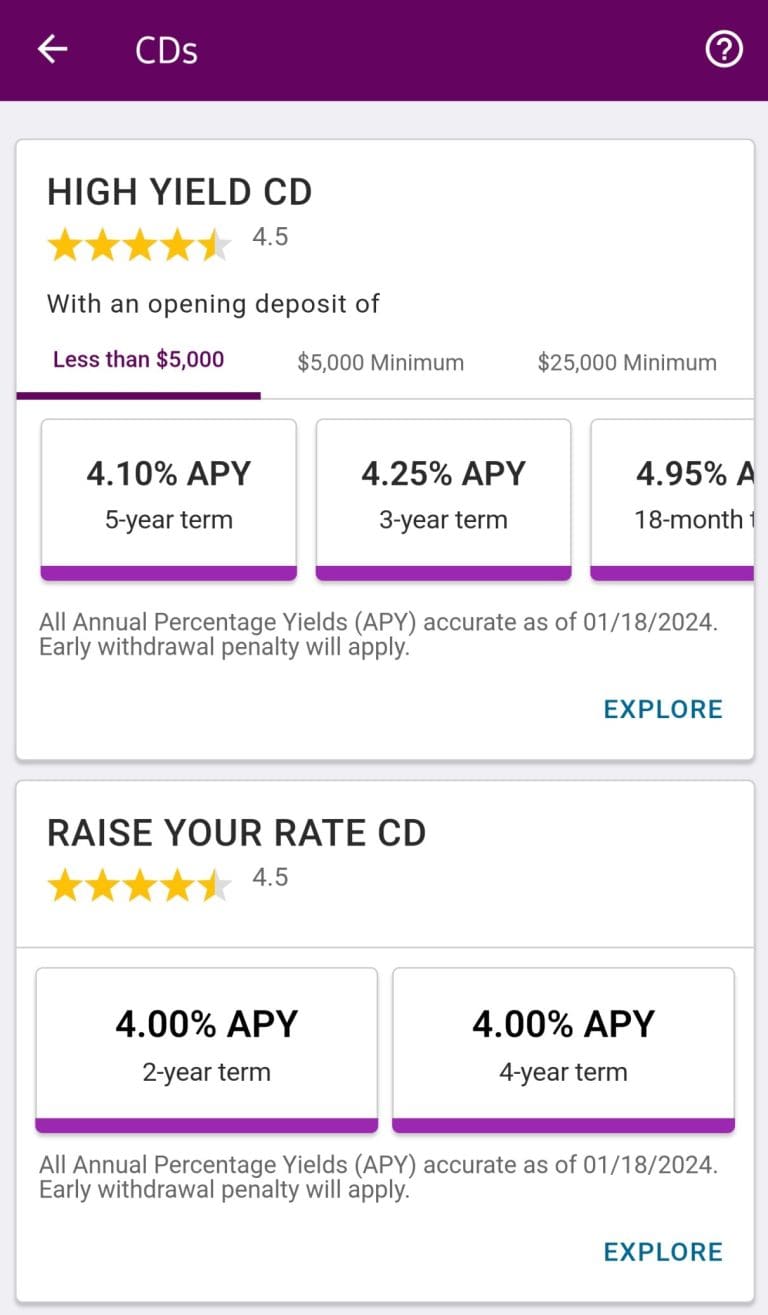Click the High Yield CD heading
The image size is (768, 1315).
coord(180,191)
